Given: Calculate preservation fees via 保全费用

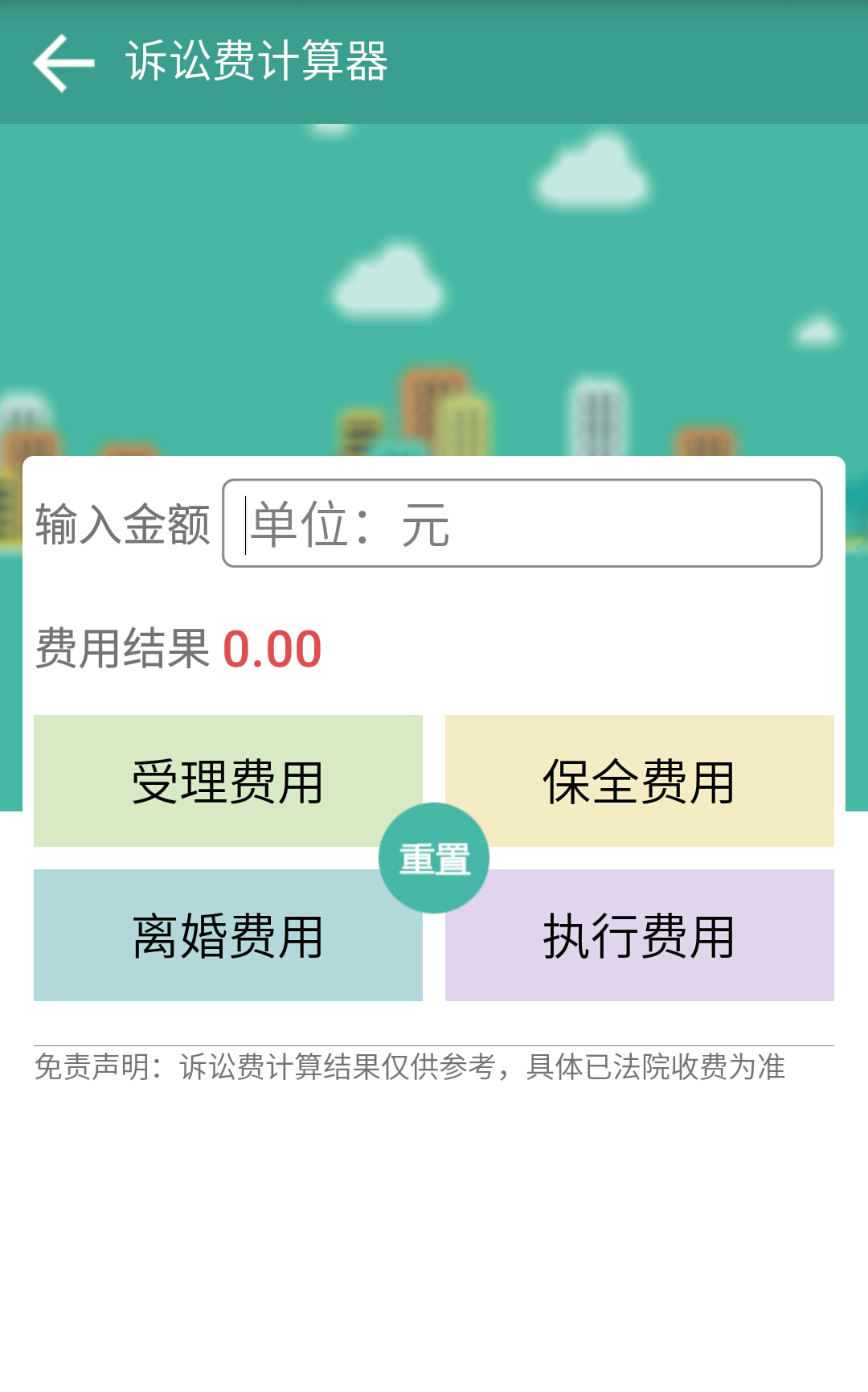Looking at the screenshot, I should (641, 781).
